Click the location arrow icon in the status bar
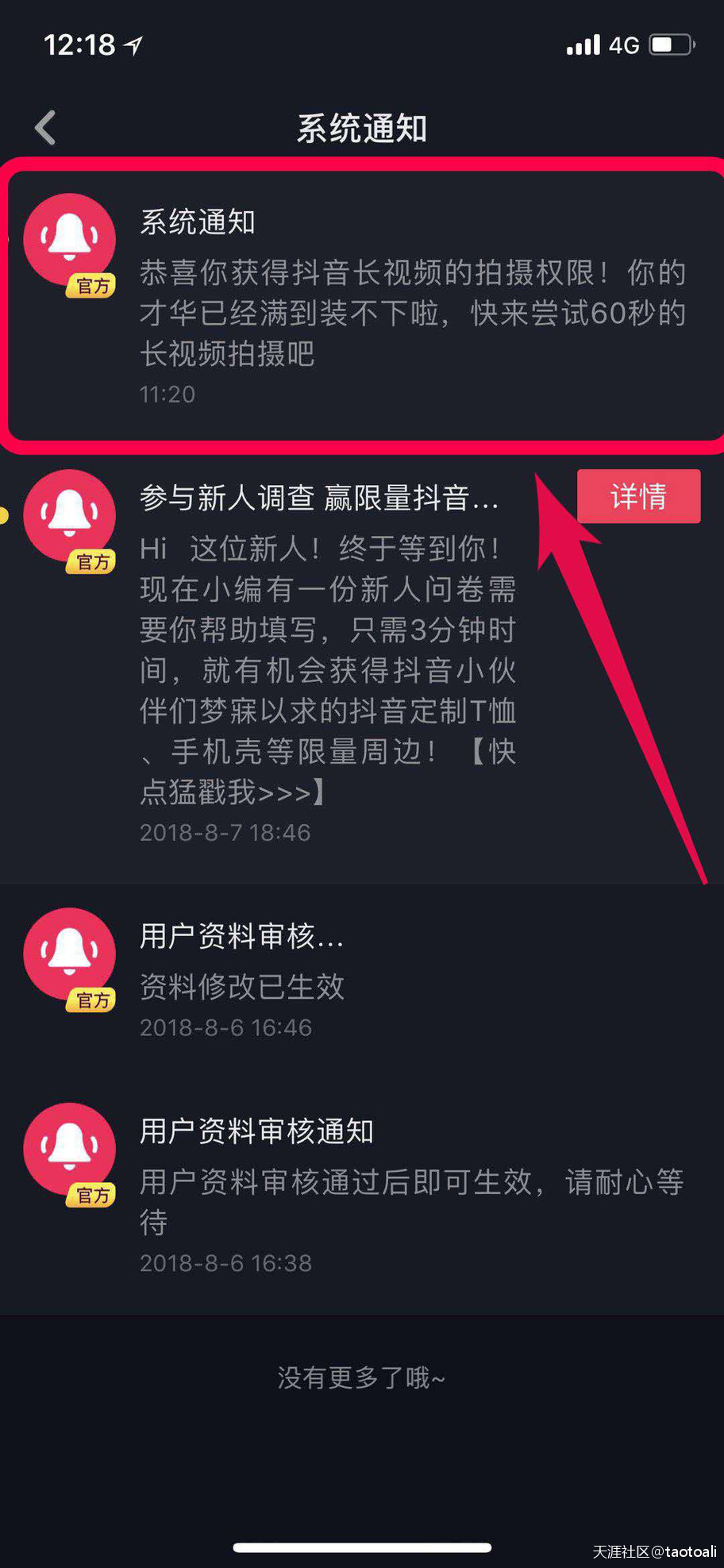Image resolution: width=724 pixels, height=1568 pixels. click(x=132, y=44)
